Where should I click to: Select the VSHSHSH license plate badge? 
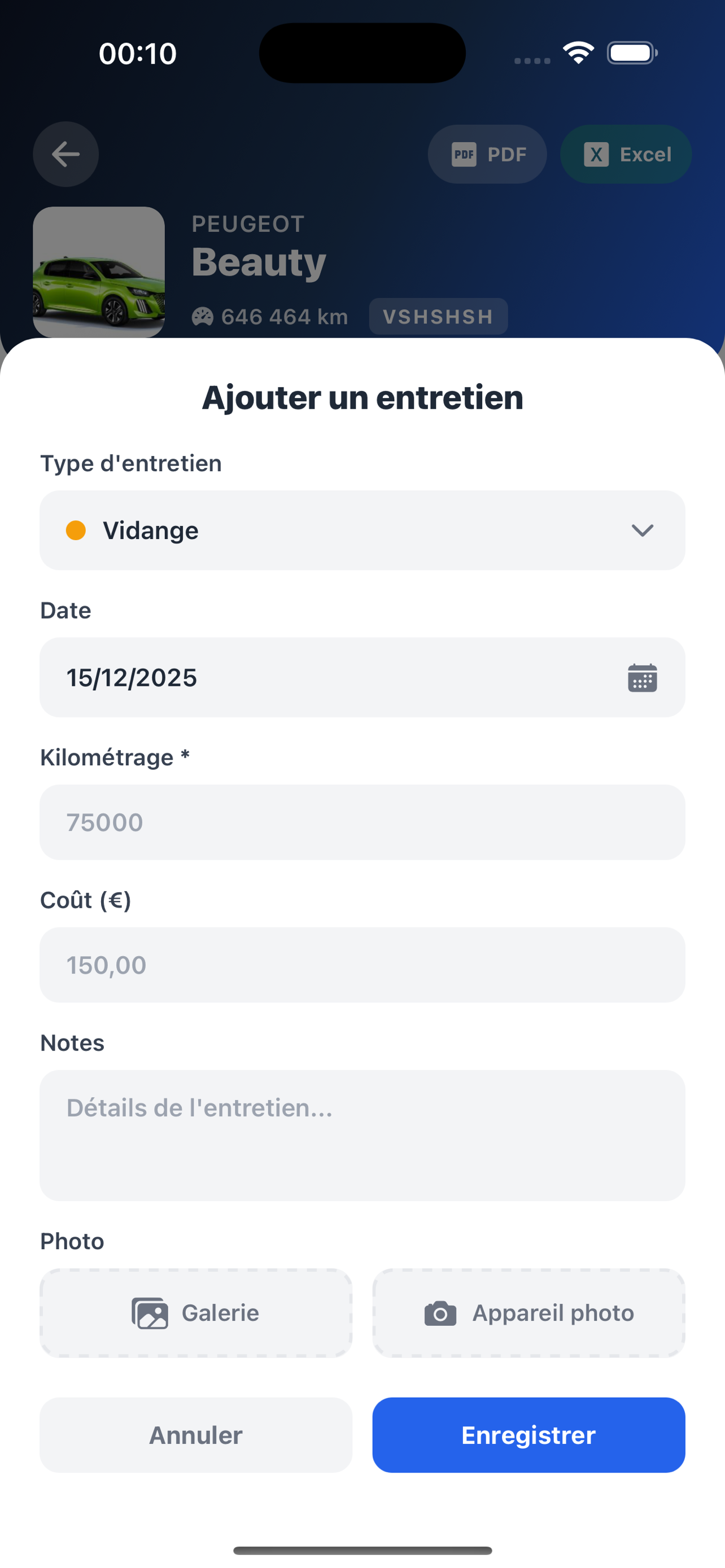click(438, 316)
